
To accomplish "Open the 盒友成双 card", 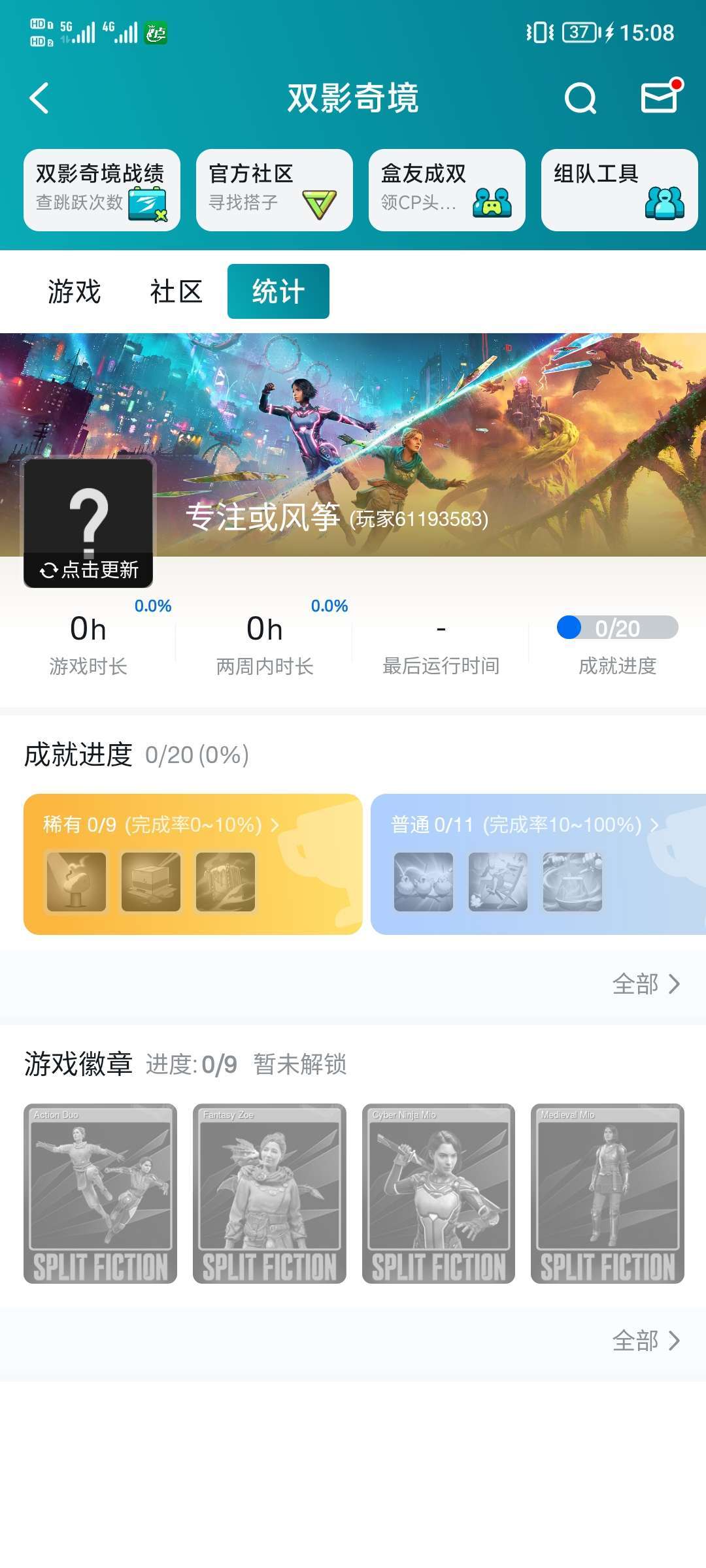I will (447, 190).
